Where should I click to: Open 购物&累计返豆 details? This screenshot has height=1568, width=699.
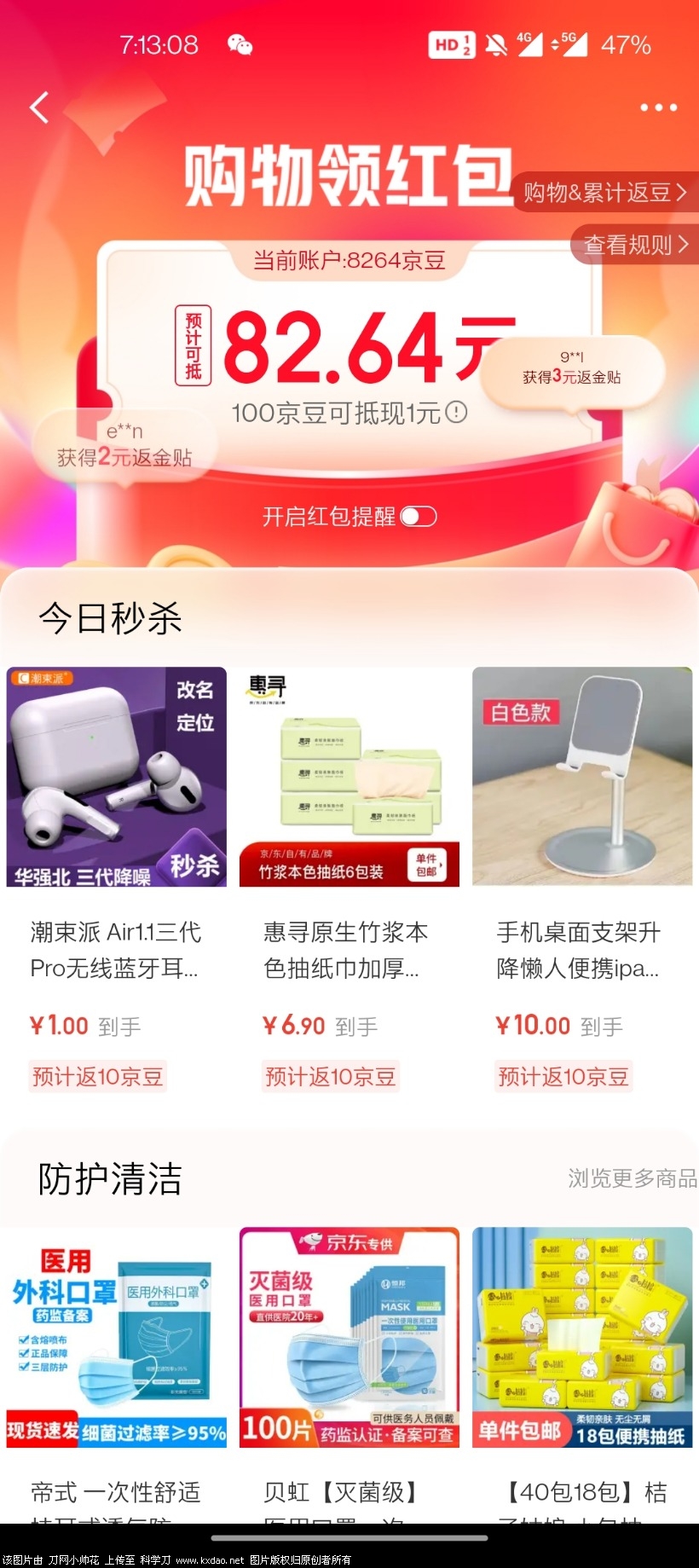click(x=604, y=193)
